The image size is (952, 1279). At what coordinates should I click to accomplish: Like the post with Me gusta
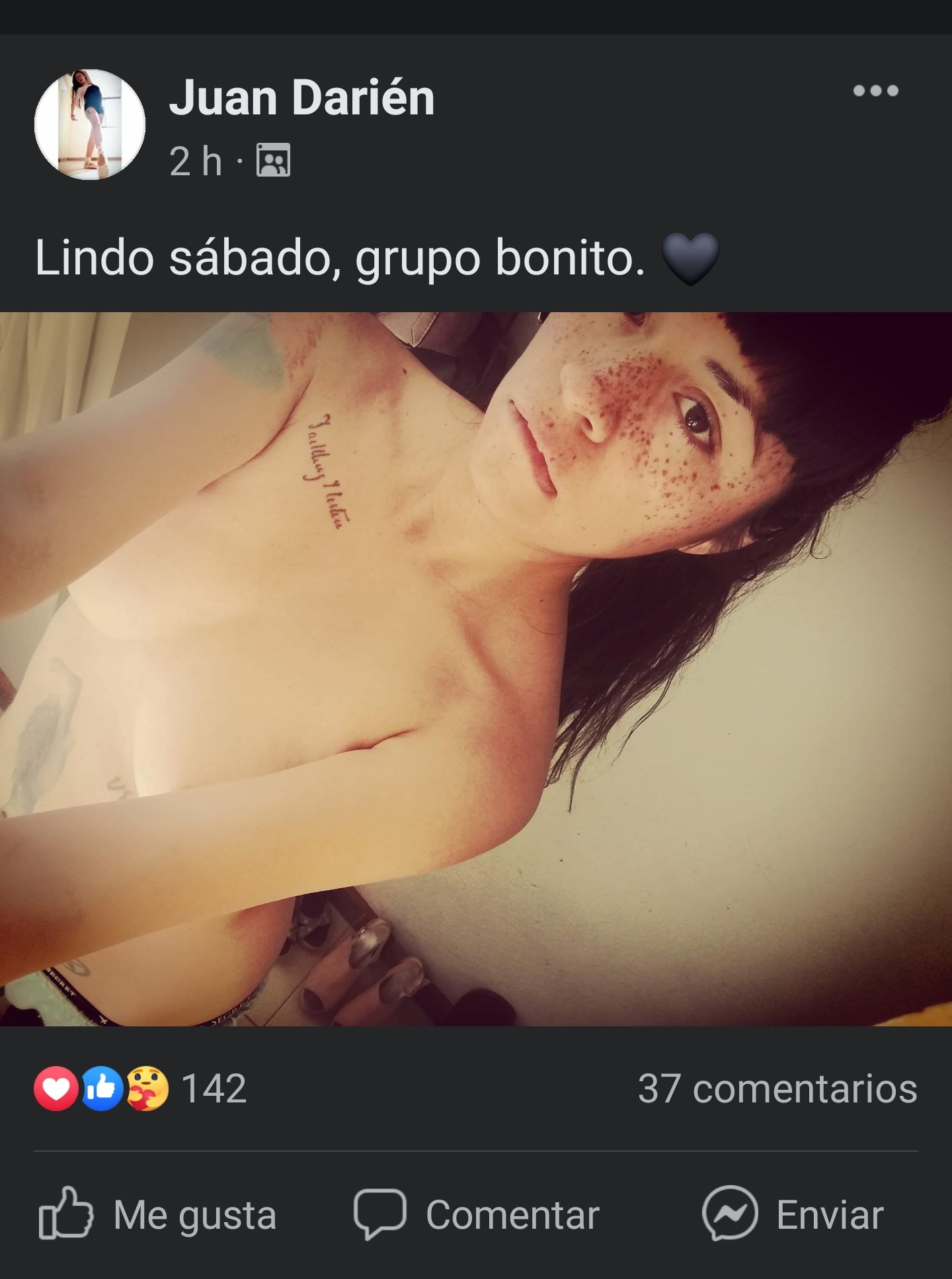[157, 1214]
